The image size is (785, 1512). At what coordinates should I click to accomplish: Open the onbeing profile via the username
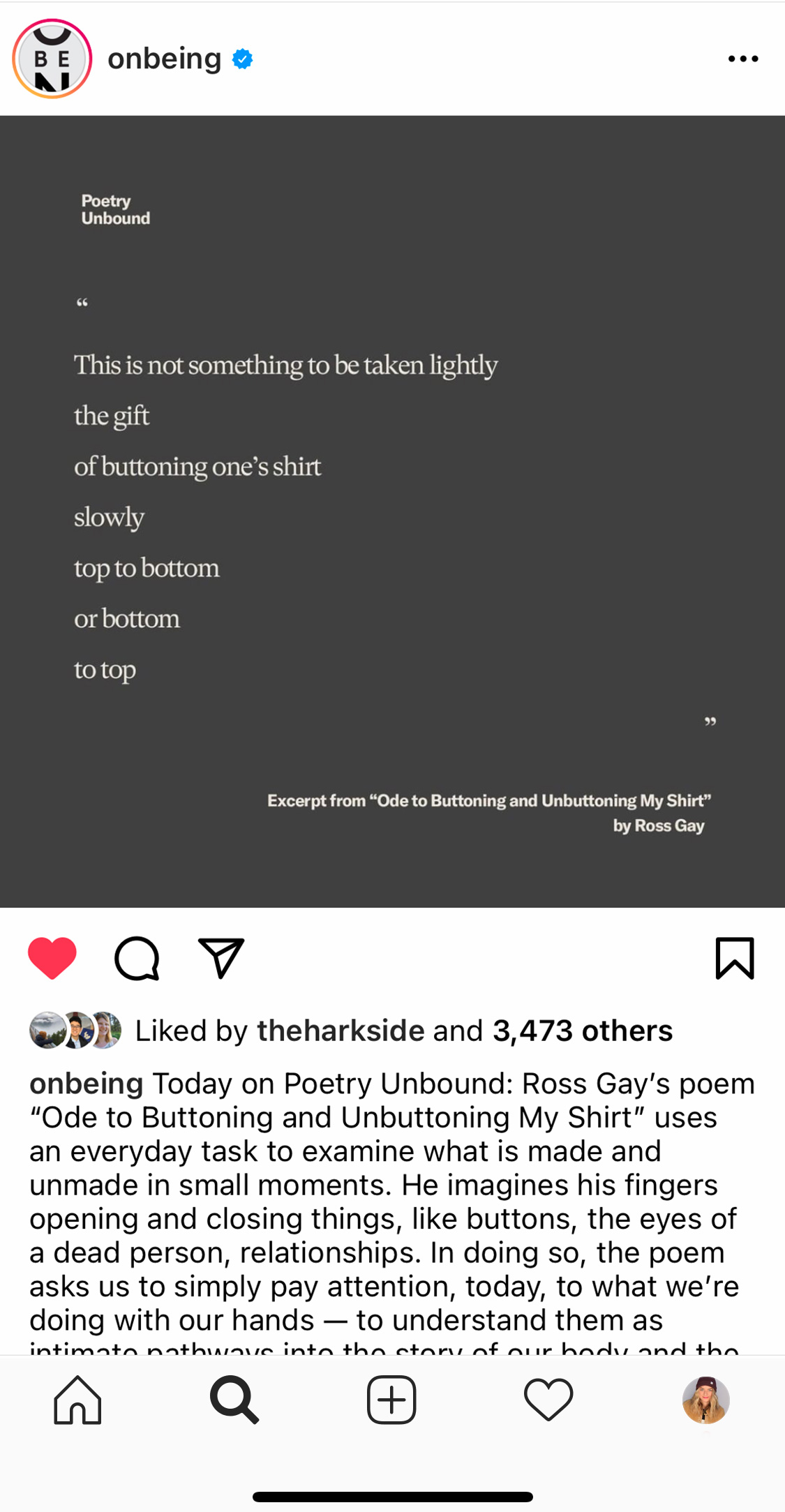[164, 59]
